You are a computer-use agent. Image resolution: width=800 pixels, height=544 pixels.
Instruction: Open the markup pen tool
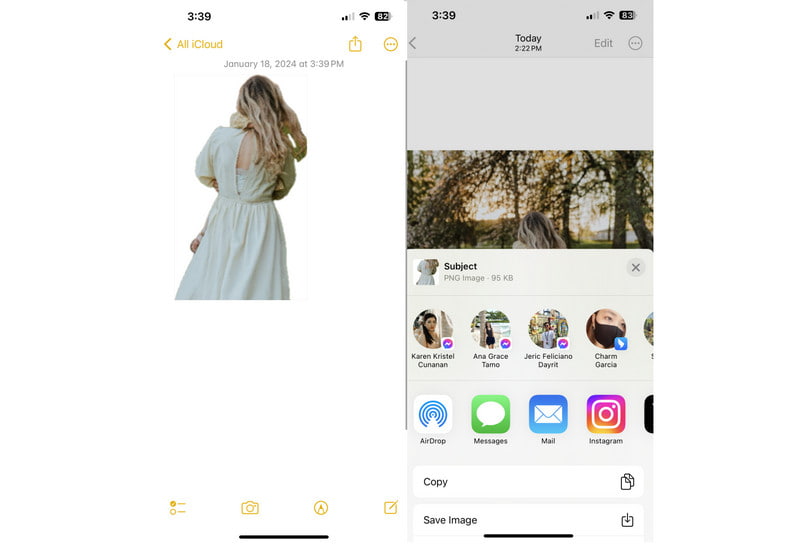tap(321, 508)
